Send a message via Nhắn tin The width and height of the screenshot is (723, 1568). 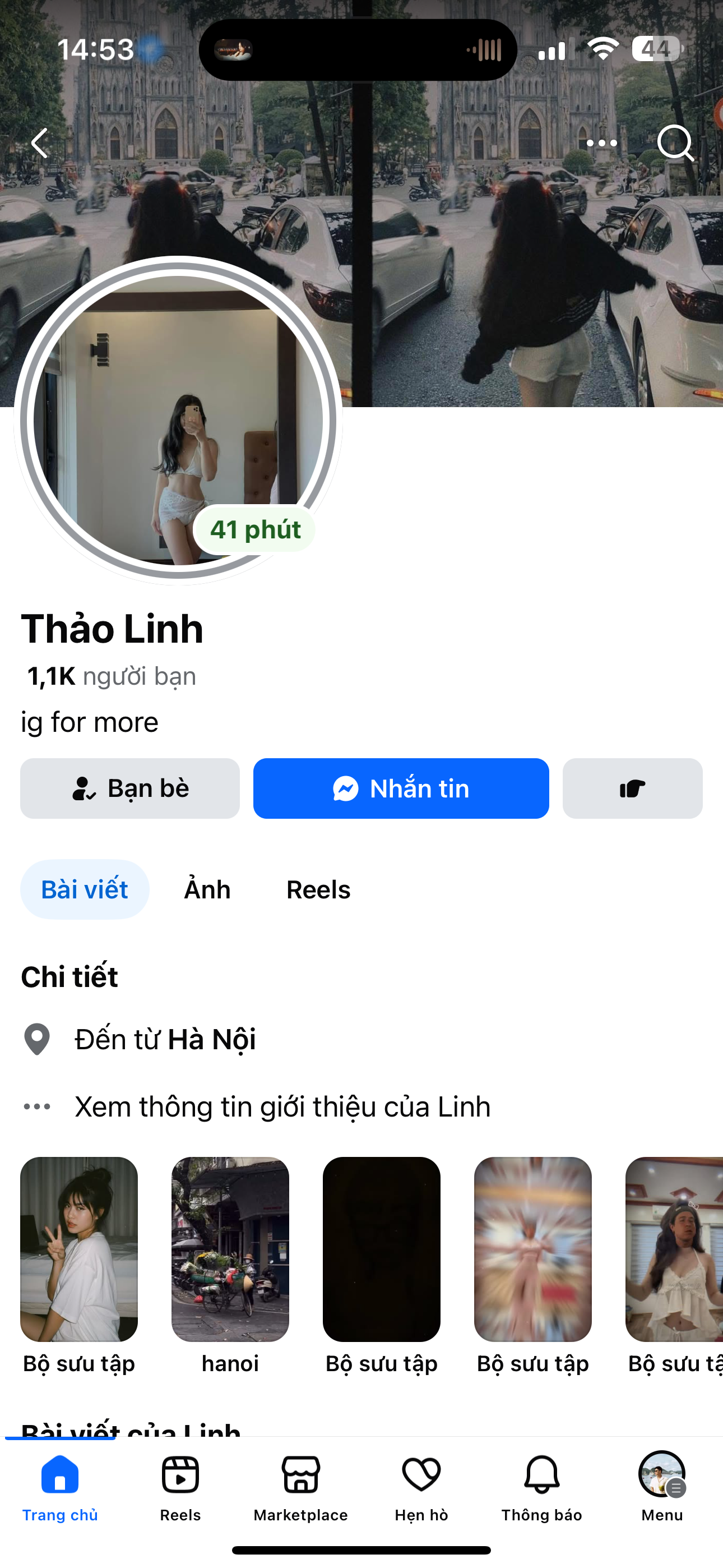400,788
